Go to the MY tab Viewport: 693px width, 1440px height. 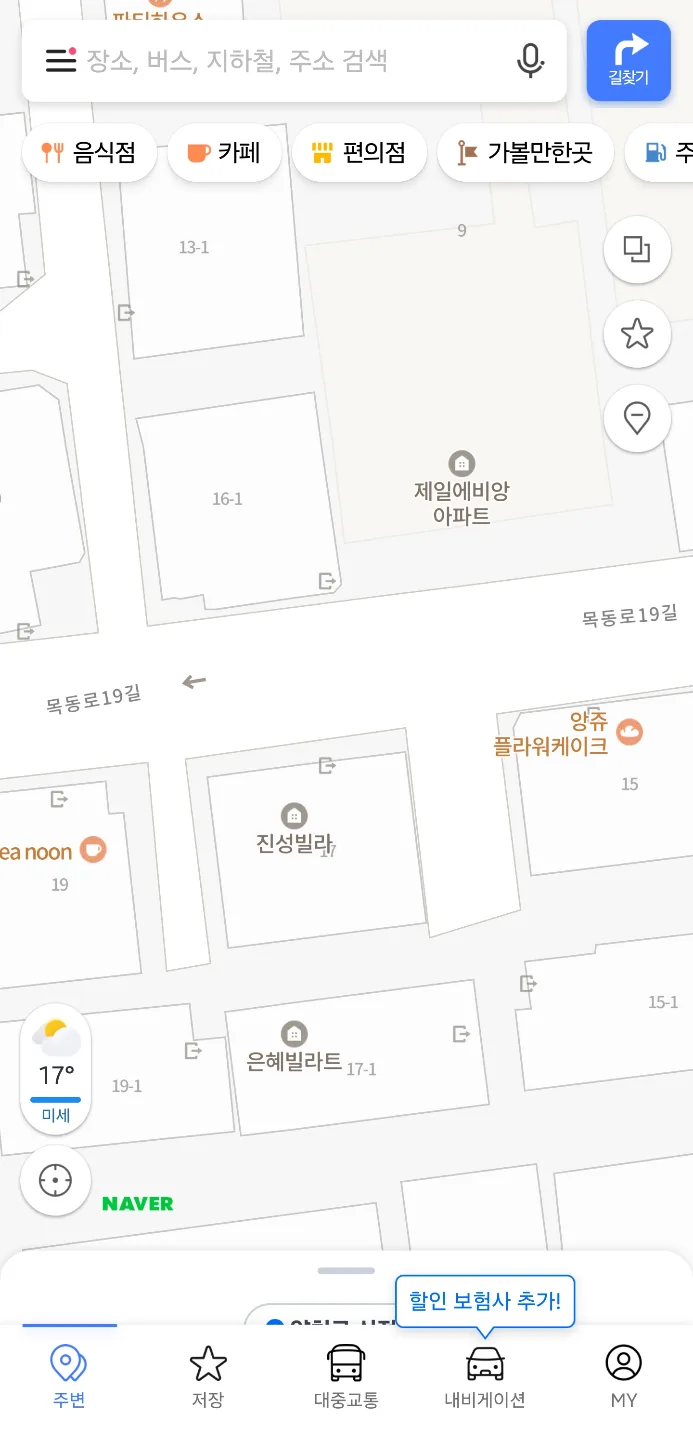coord(623,1377)
